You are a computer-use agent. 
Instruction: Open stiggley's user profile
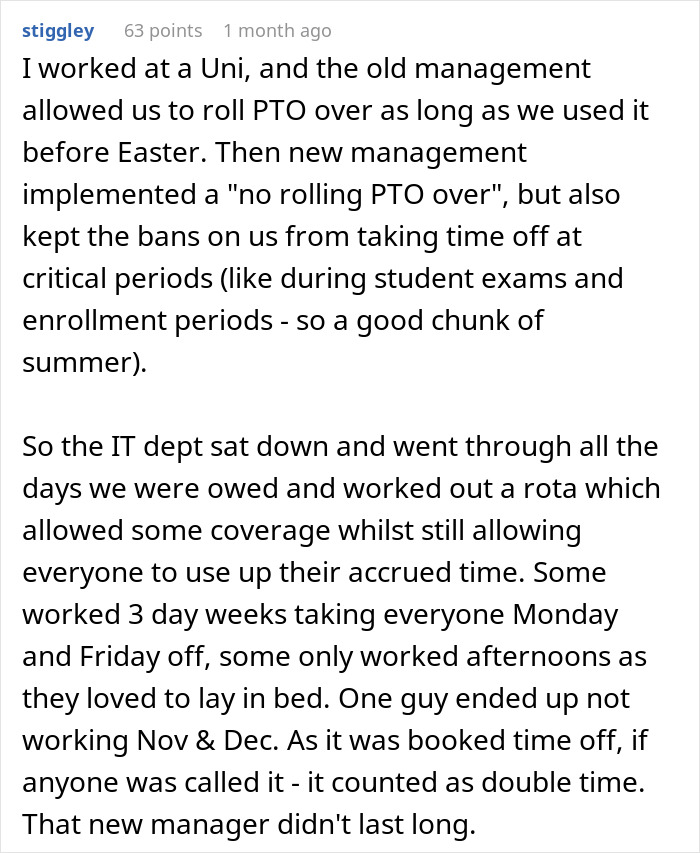point(58,31)
